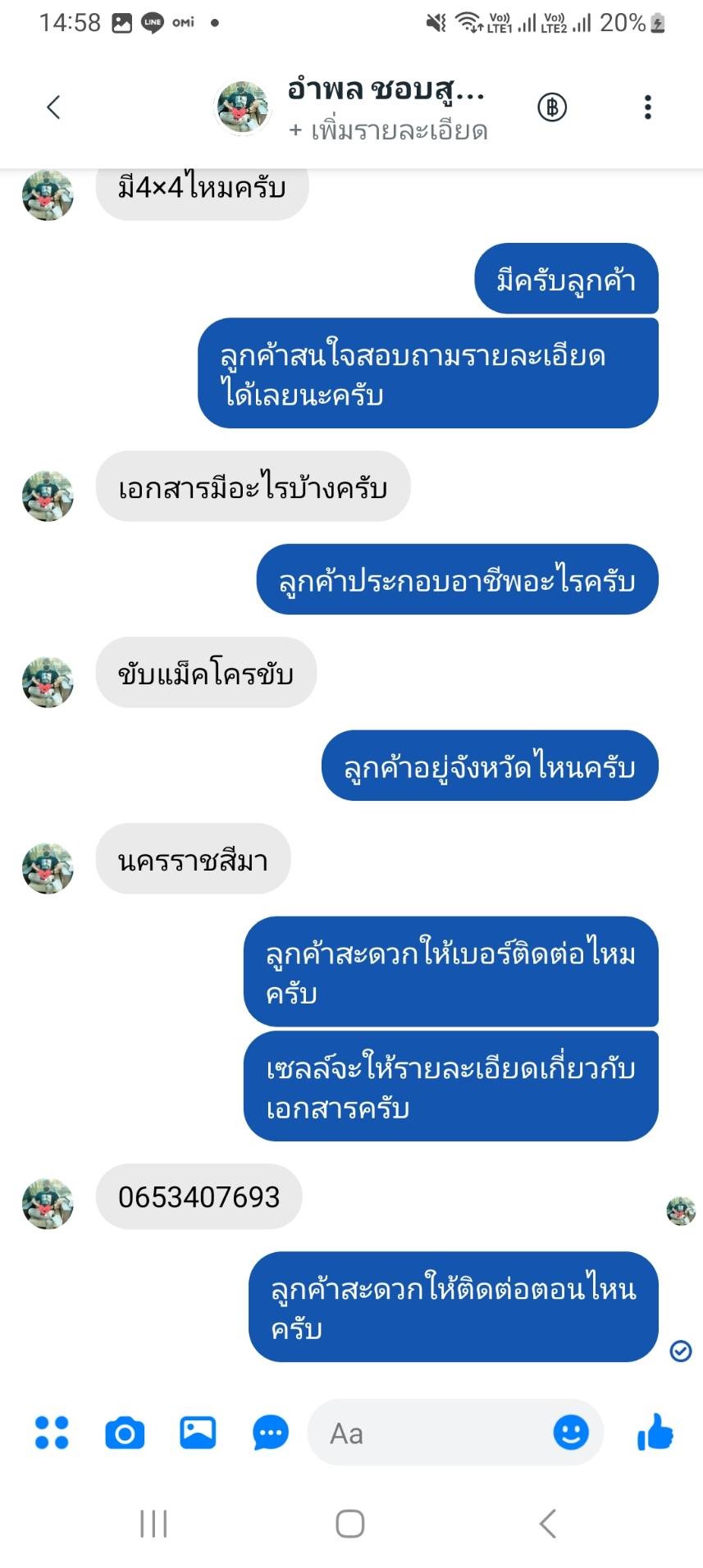
Task: Open the four-dot more options menu
Action: pos(52,1433)
